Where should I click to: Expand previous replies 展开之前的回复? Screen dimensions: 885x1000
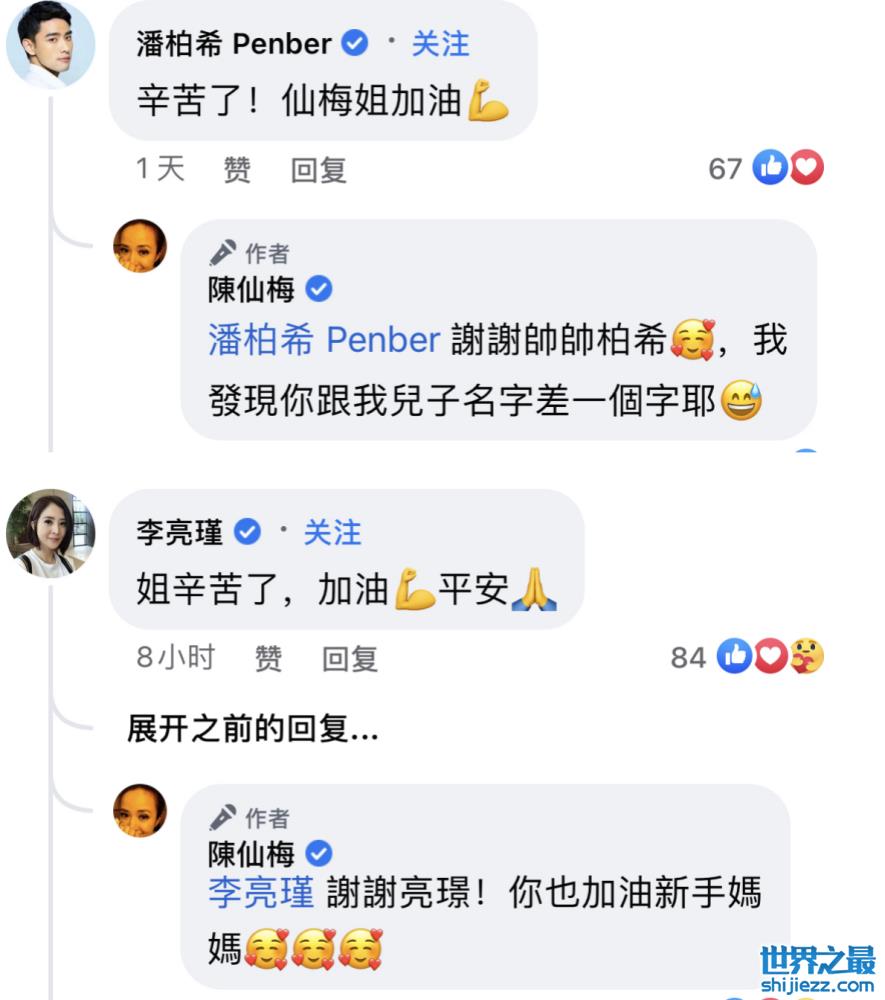click(x=252, y=729)
